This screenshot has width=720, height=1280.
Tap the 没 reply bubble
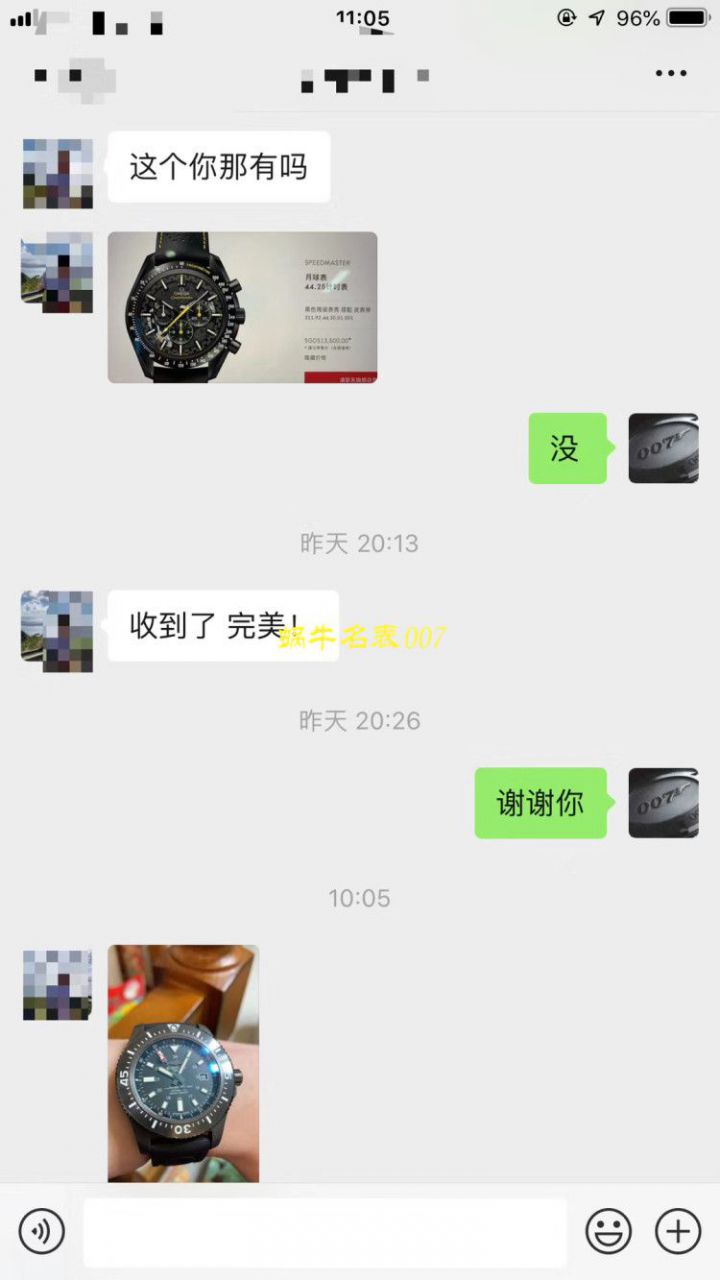click(567, 449)
